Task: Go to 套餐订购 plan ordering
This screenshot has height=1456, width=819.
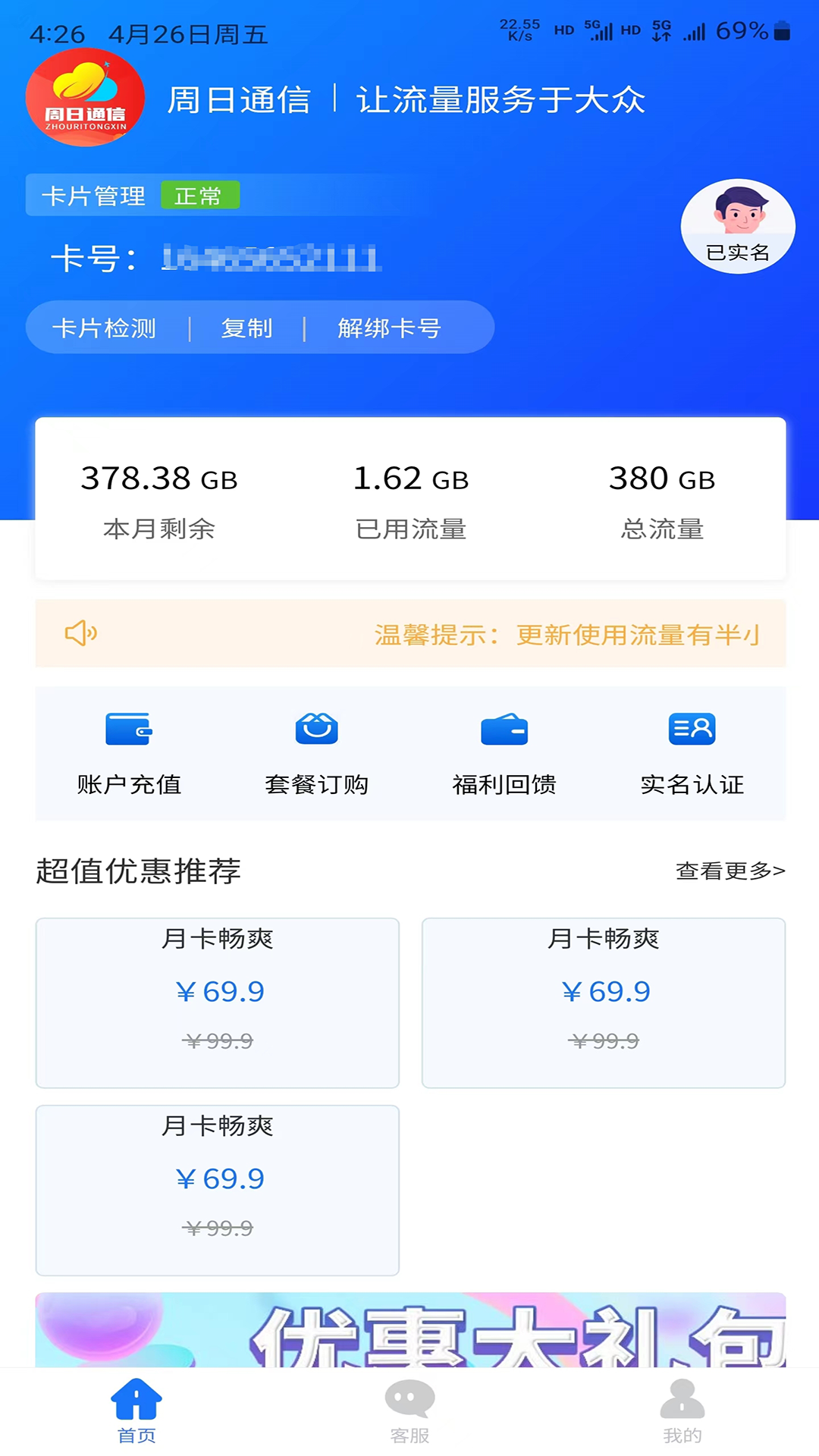Action: [317, 752]
